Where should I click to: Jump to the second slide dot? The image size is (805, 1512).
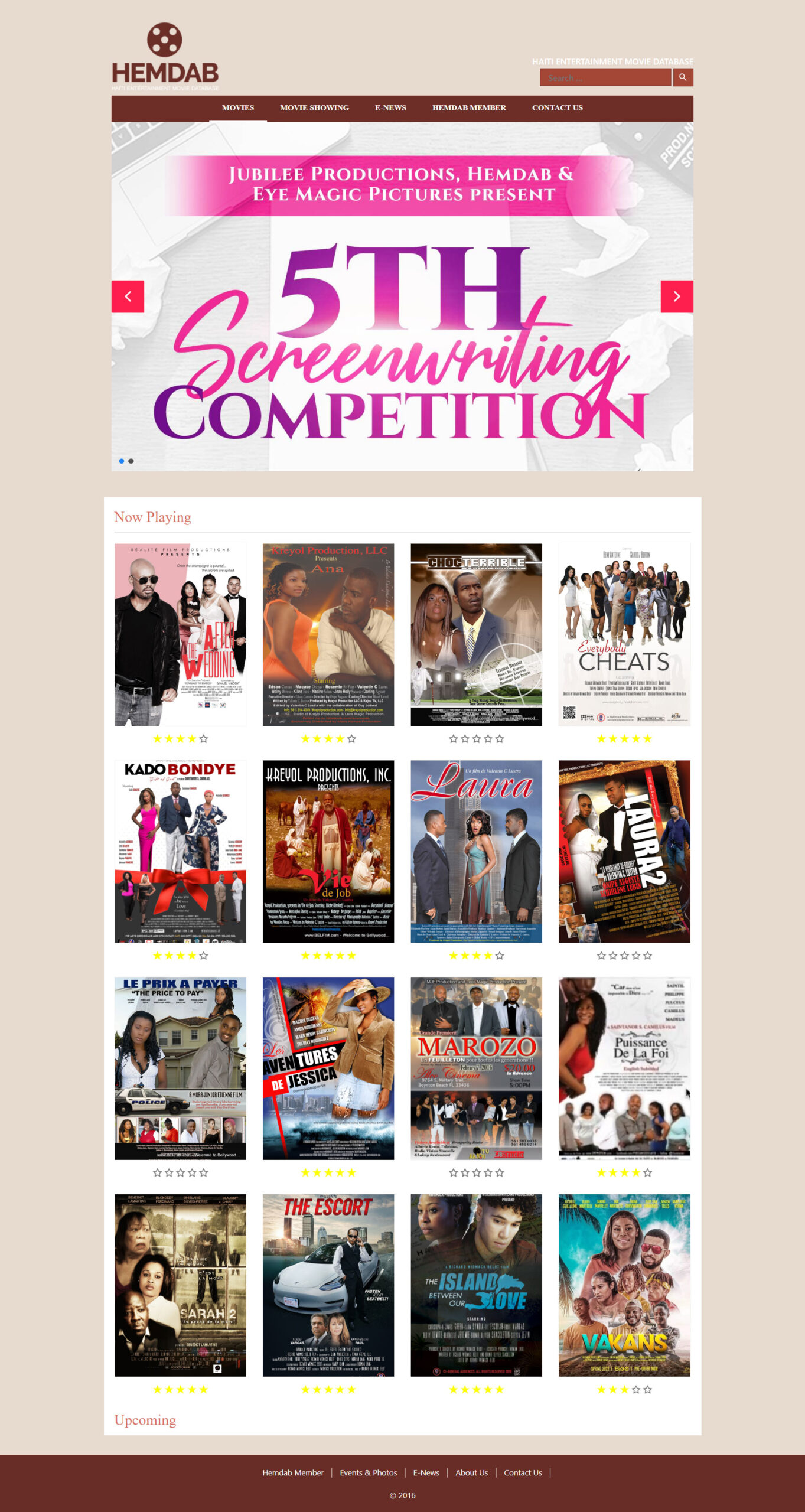pos(131,461)
